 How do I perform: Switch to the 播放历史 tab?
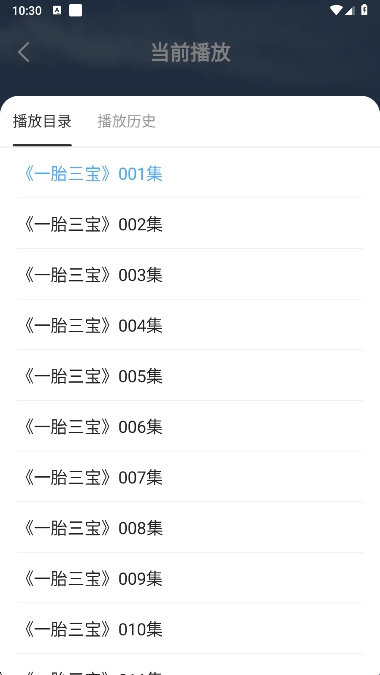(x=127, y=121)
